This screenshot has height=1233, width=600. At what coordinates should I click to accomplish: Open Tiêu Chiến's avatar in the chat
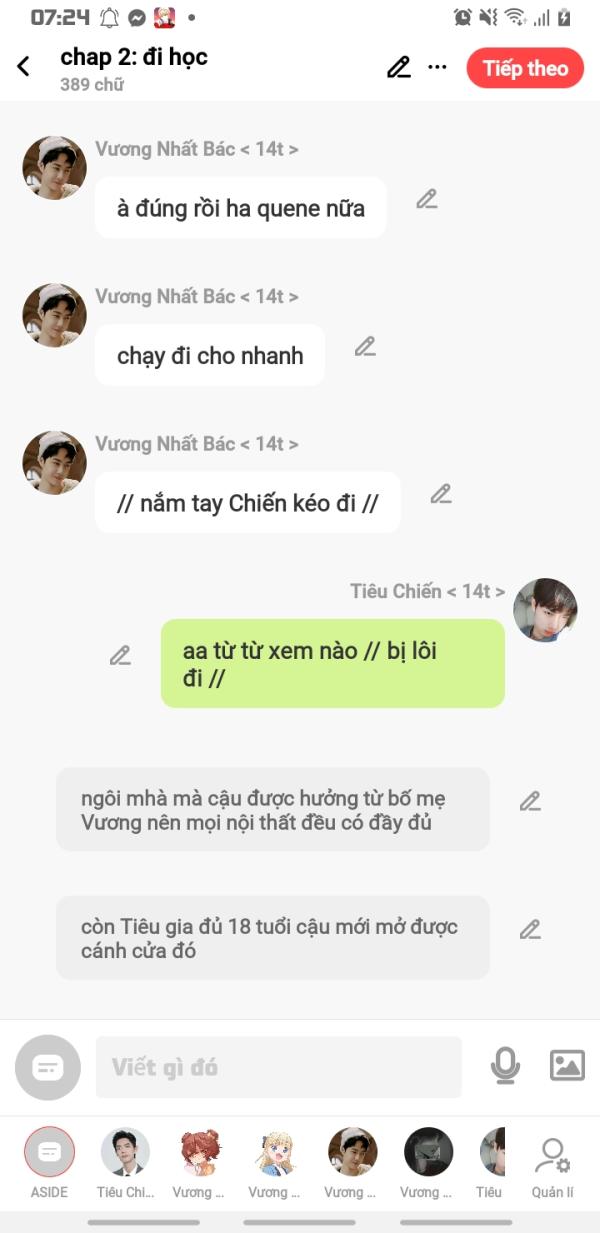tap(545, 610)
